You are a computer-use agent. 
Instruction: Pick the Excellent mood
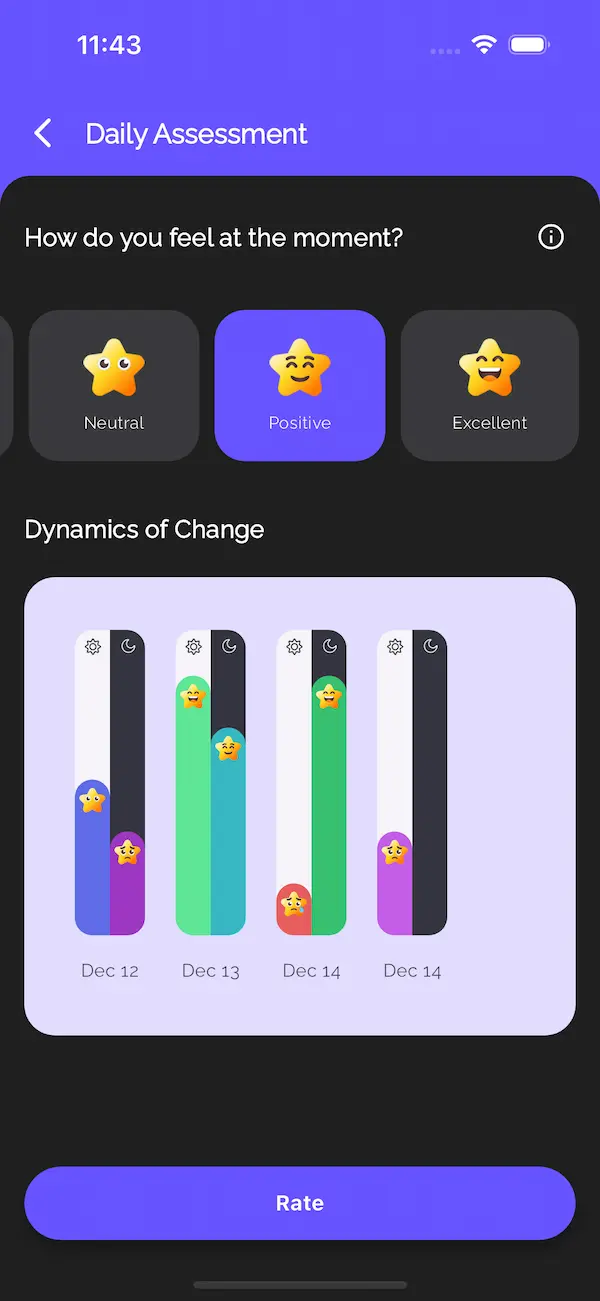(x=489, y=385)
